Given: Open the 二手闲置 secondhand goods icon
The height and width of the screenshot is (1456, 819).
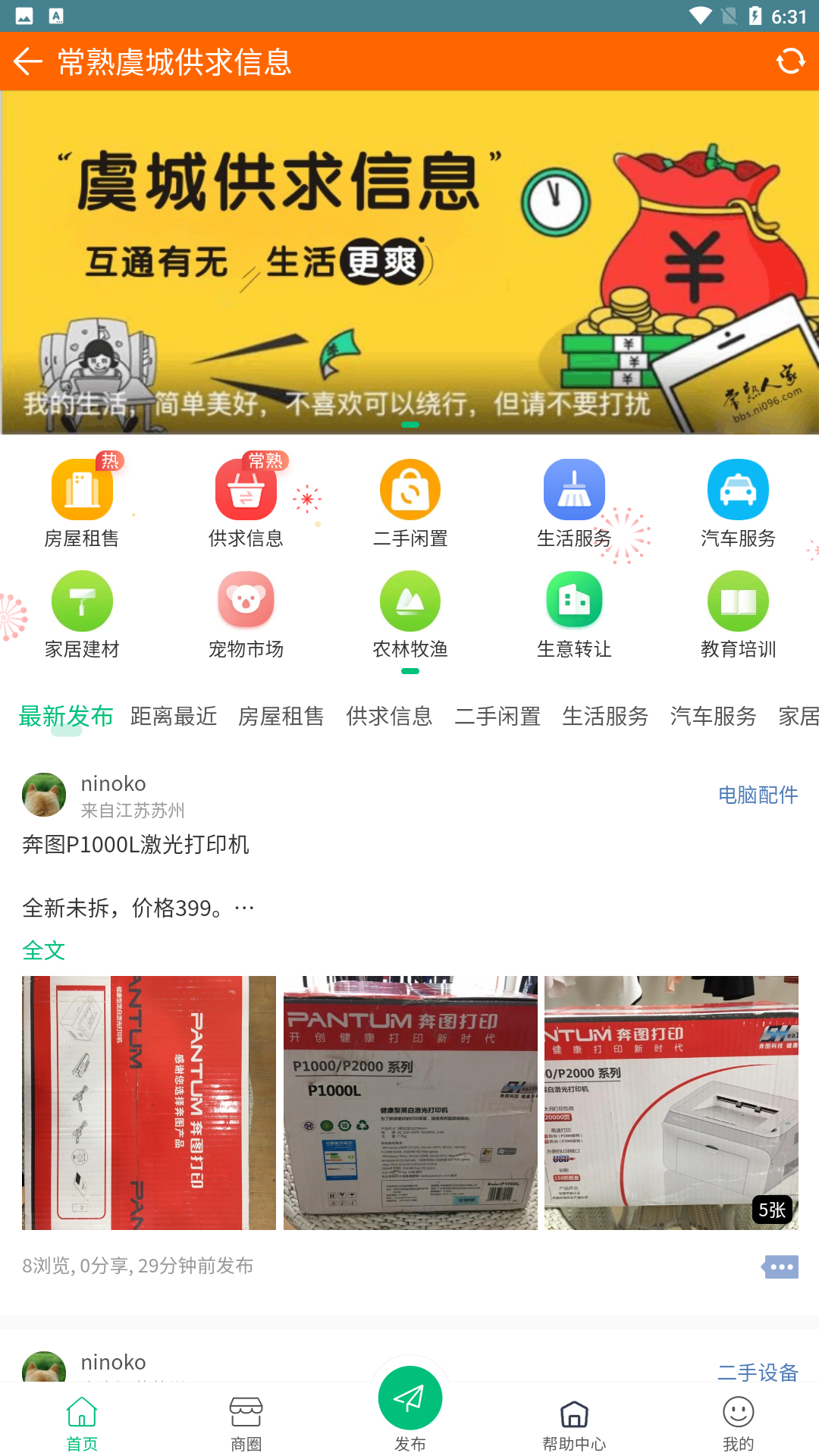Looking at the screenshot, I should pos(409,489).
